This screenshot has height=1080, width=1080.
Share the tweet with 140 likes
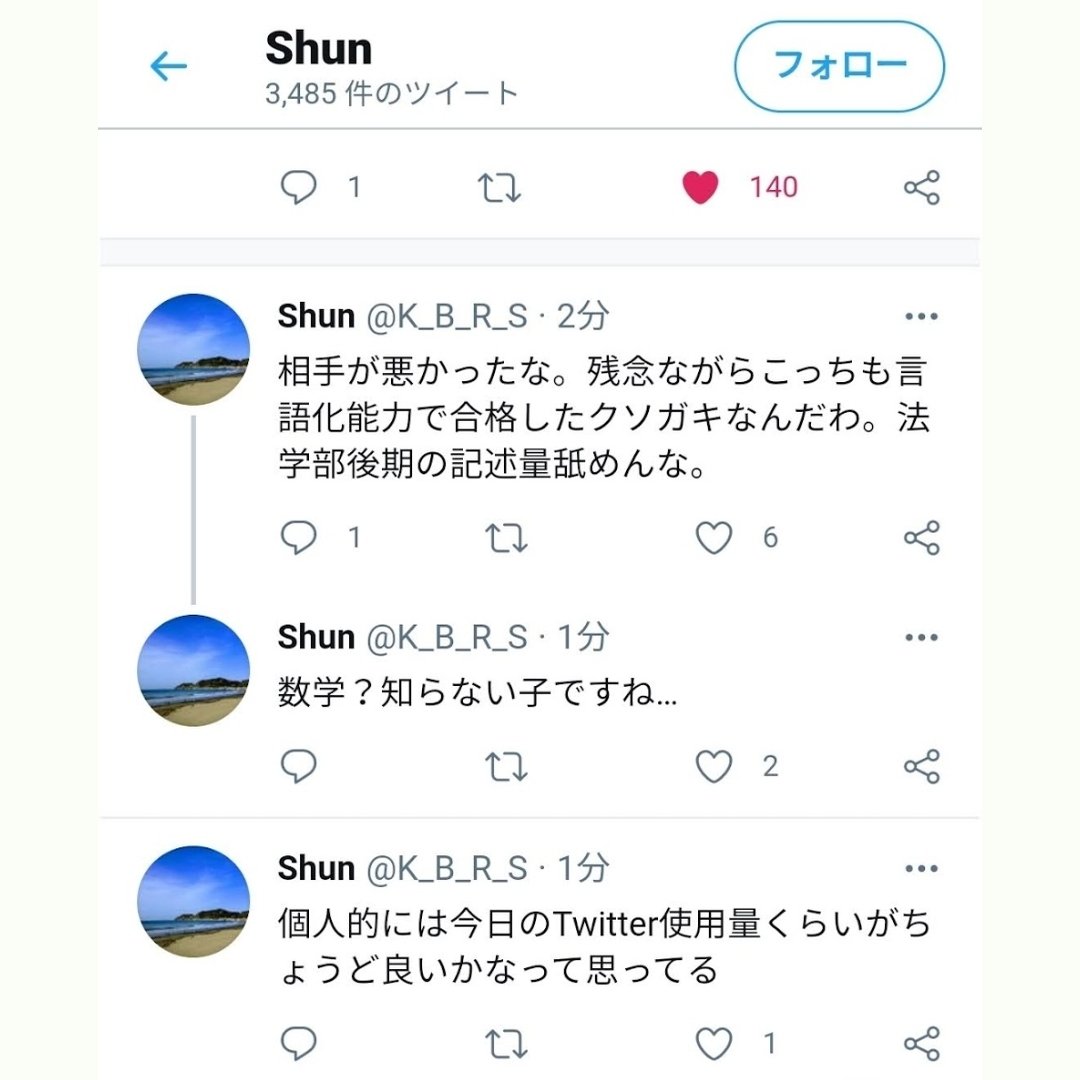tap(922, 187)
